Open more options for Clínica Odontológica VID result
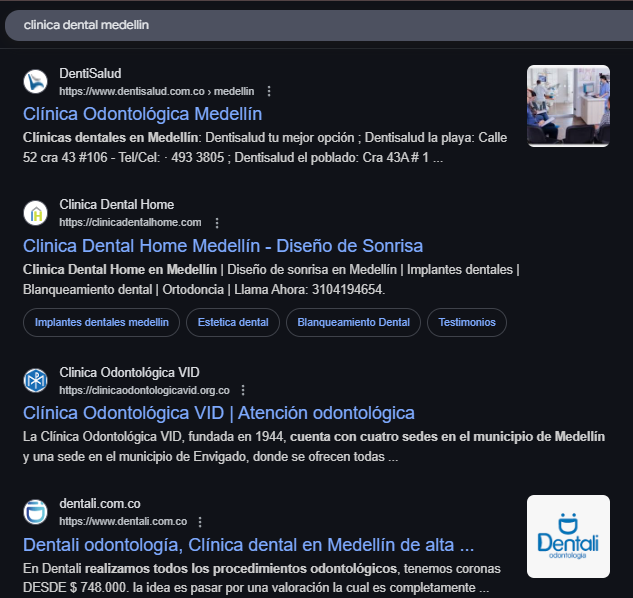633x598 pixels. click(243, 390)
